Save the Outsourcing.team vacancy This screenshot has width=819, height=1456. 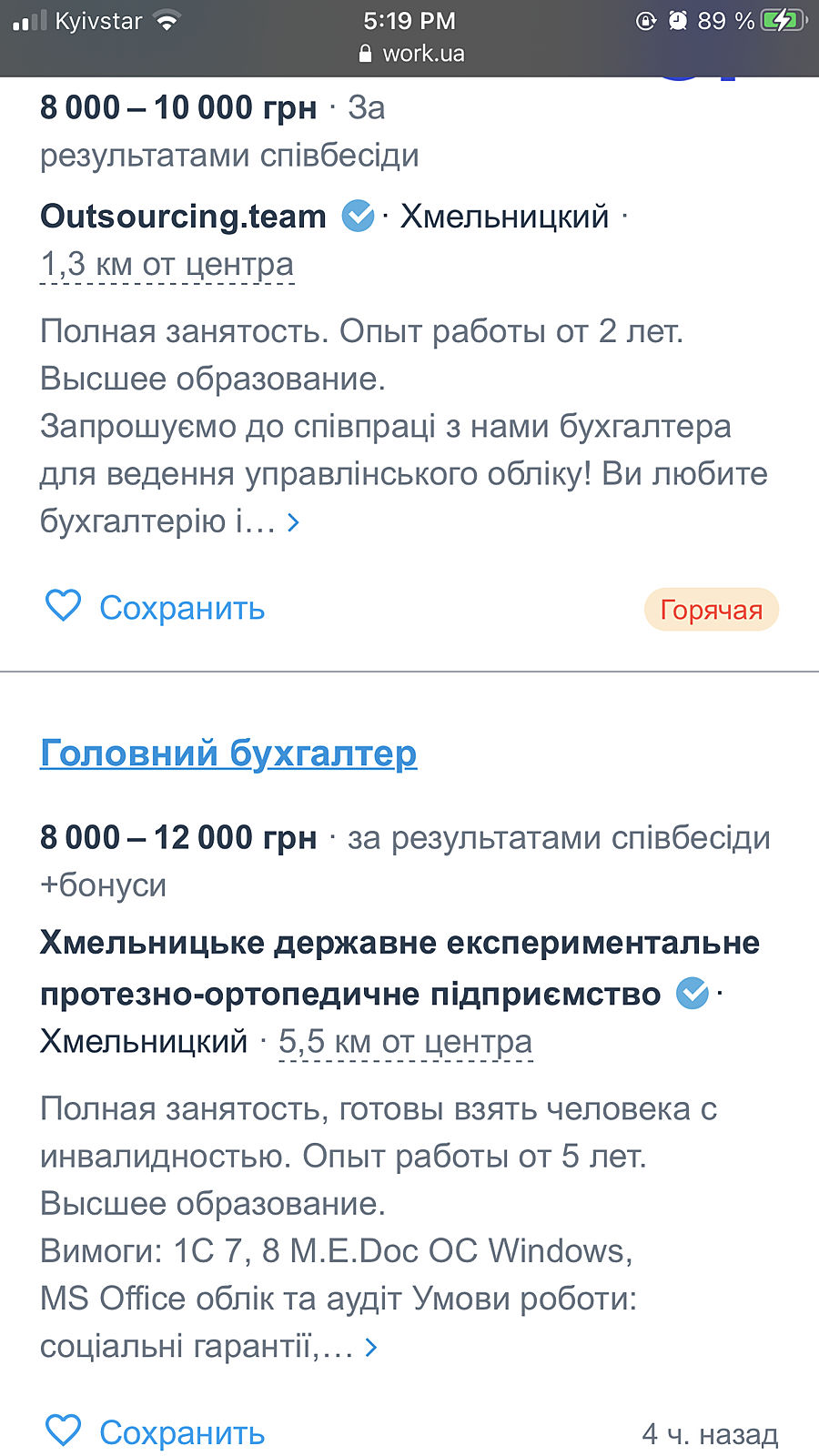155,607
